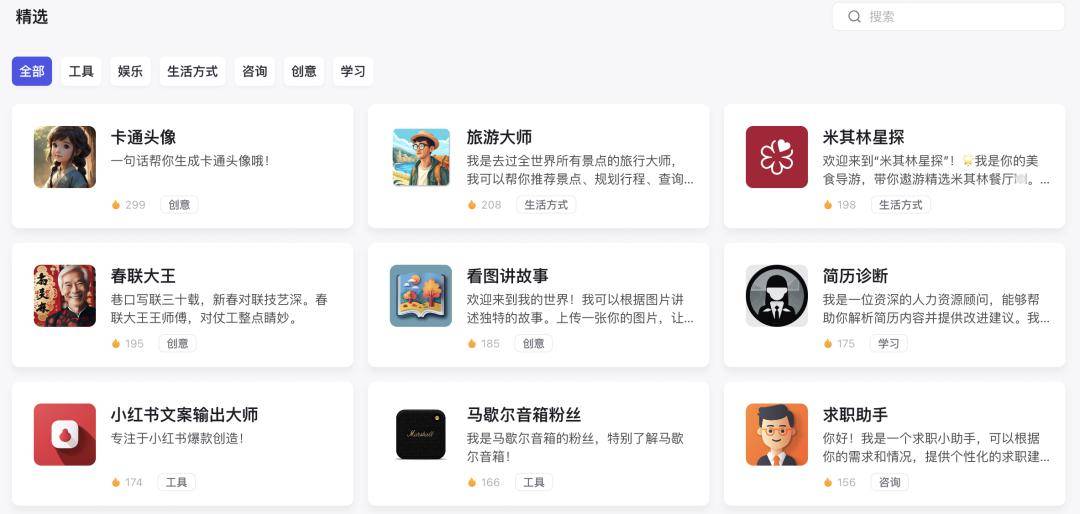This screenshot has width=1080, height=514.
Task: Open the 马歇尔音箱粉丝 card
Action: (538, 443)
